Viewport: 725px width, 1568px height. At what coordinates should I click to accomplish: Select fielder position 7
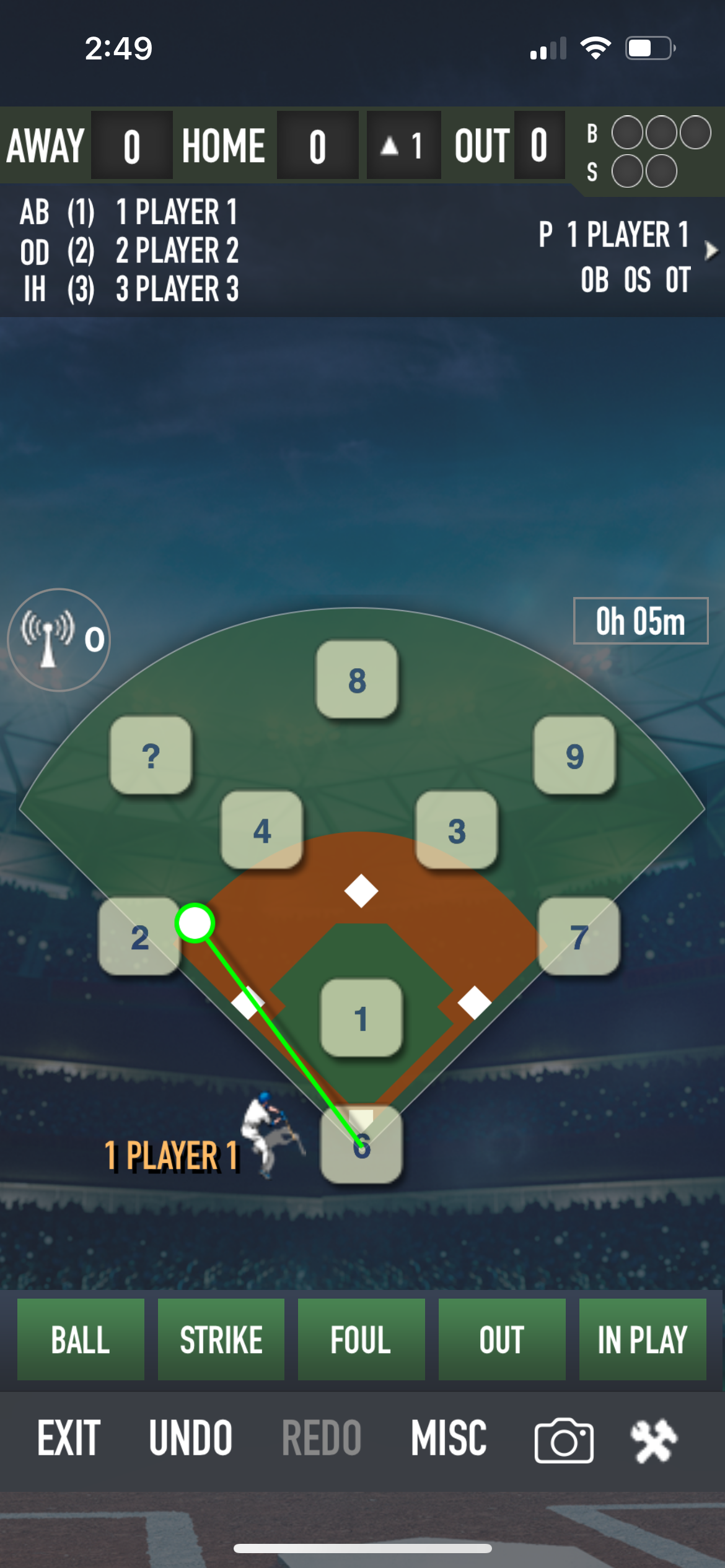(579, 936)
